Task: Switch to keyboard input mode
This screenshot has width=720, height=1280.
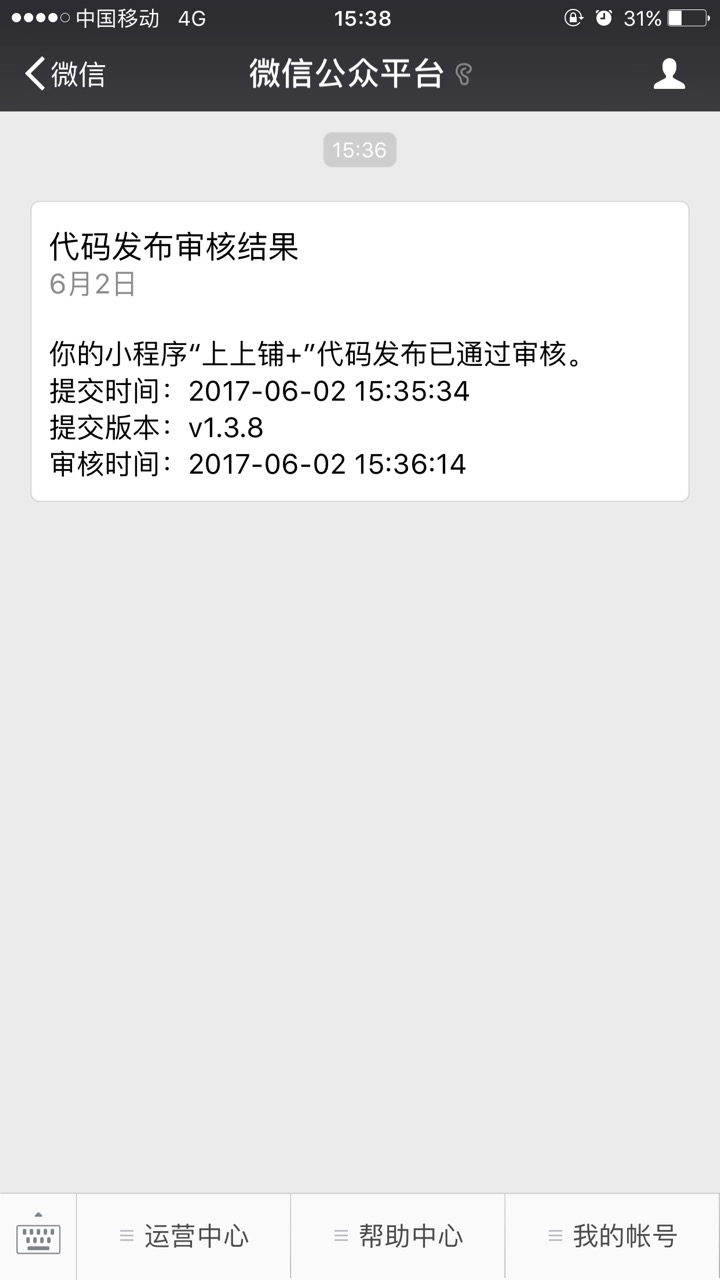Action: [x=38, y=1237]
